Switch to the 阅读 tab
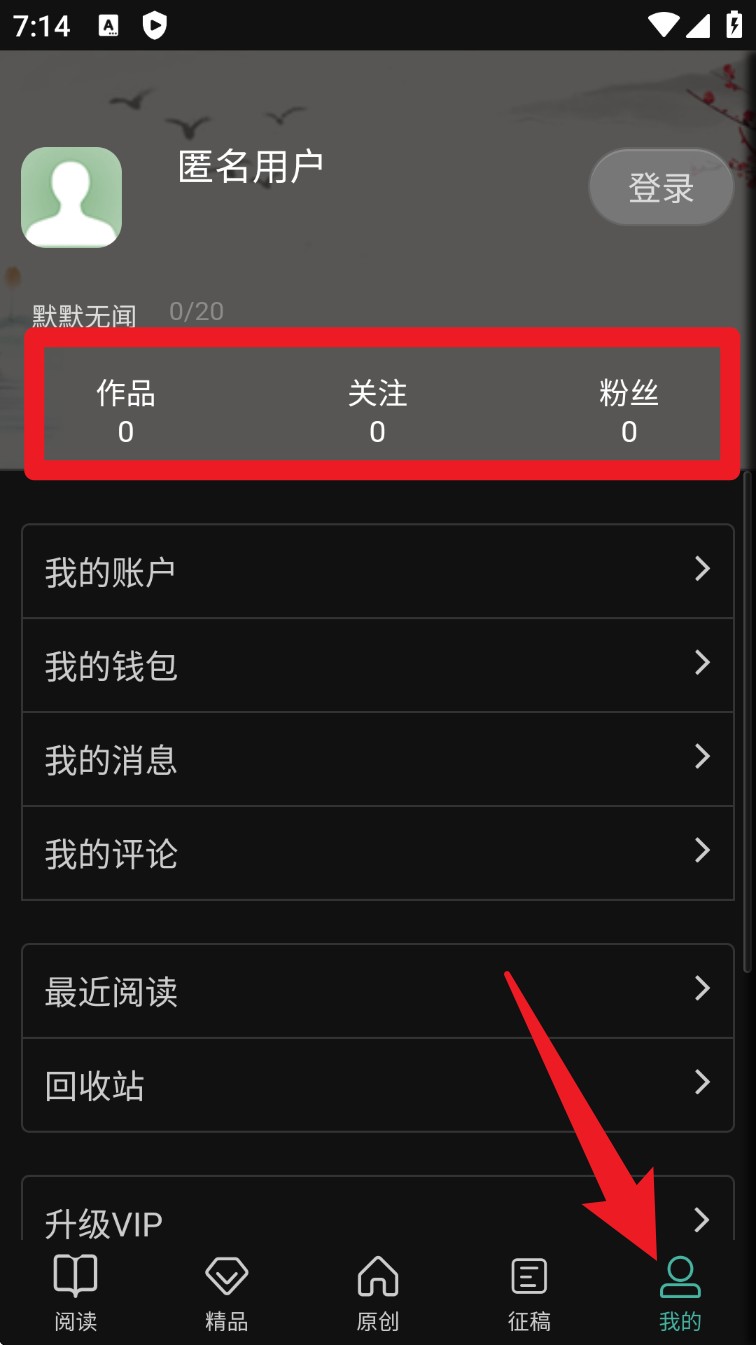This screenshot has width=756, height=1345. [75, 1293]
